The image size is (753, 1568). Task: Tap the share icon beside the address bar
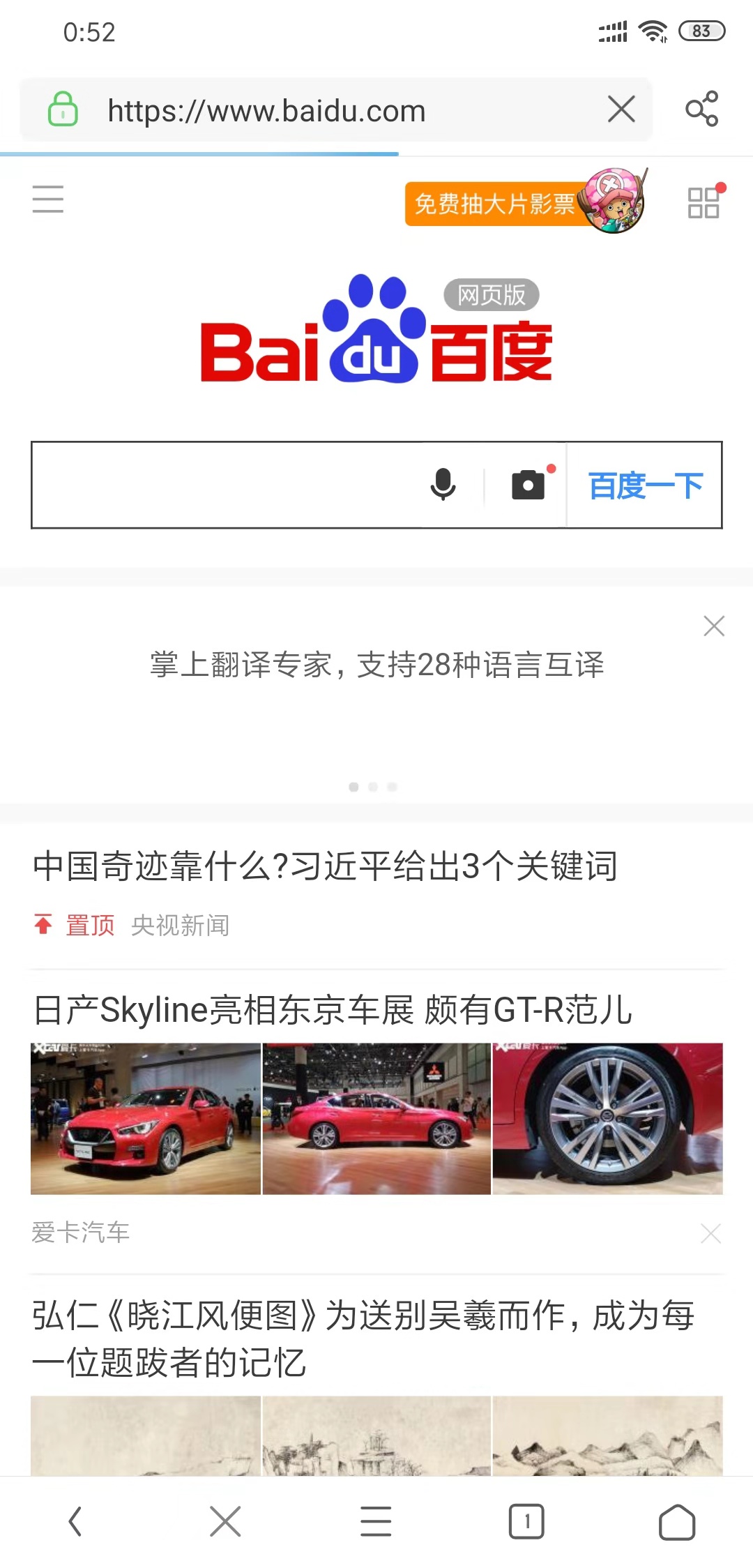[x=701, y=109]
